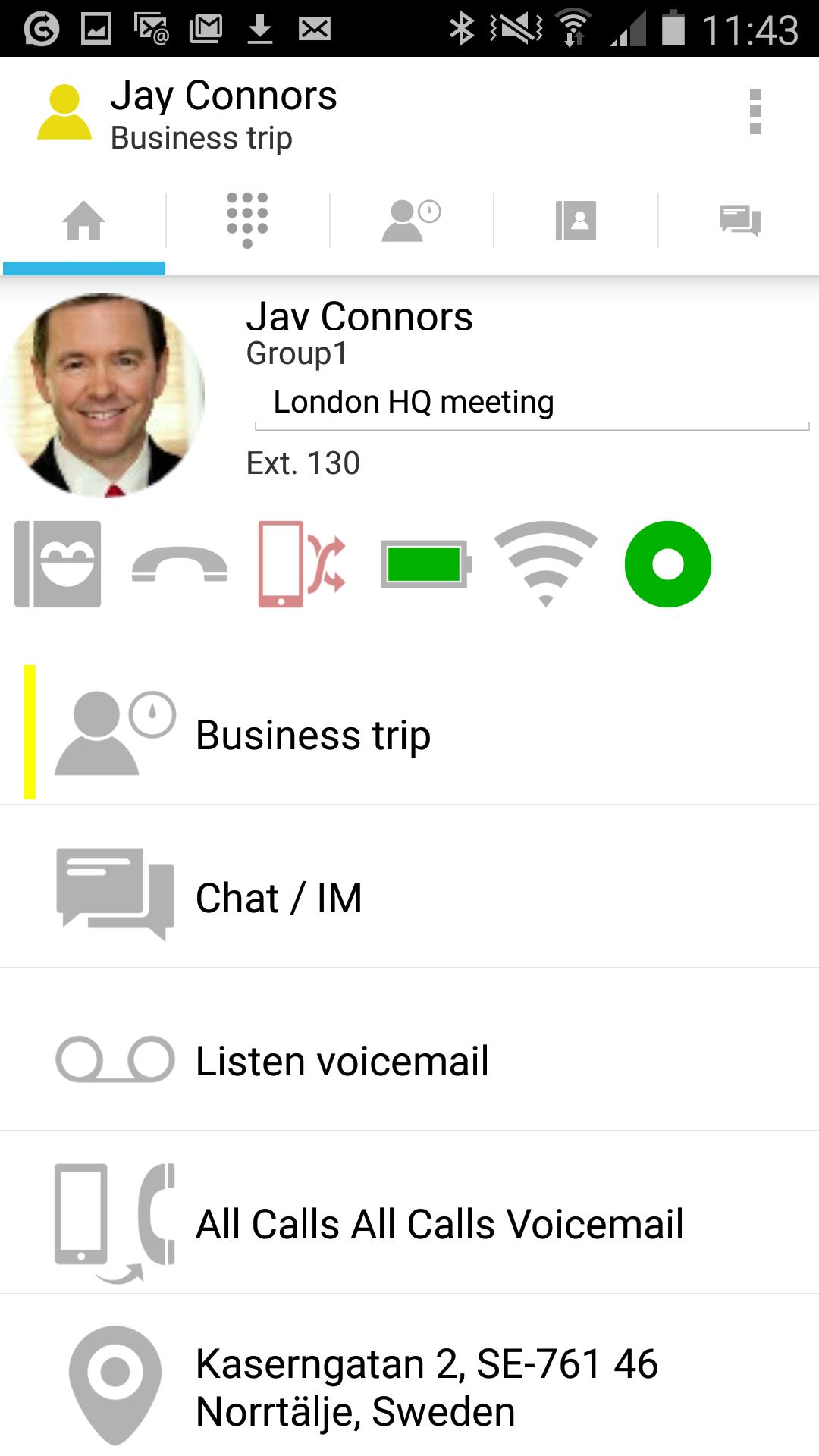
Task: Select the home tab
Action: [x=83, y=221]
